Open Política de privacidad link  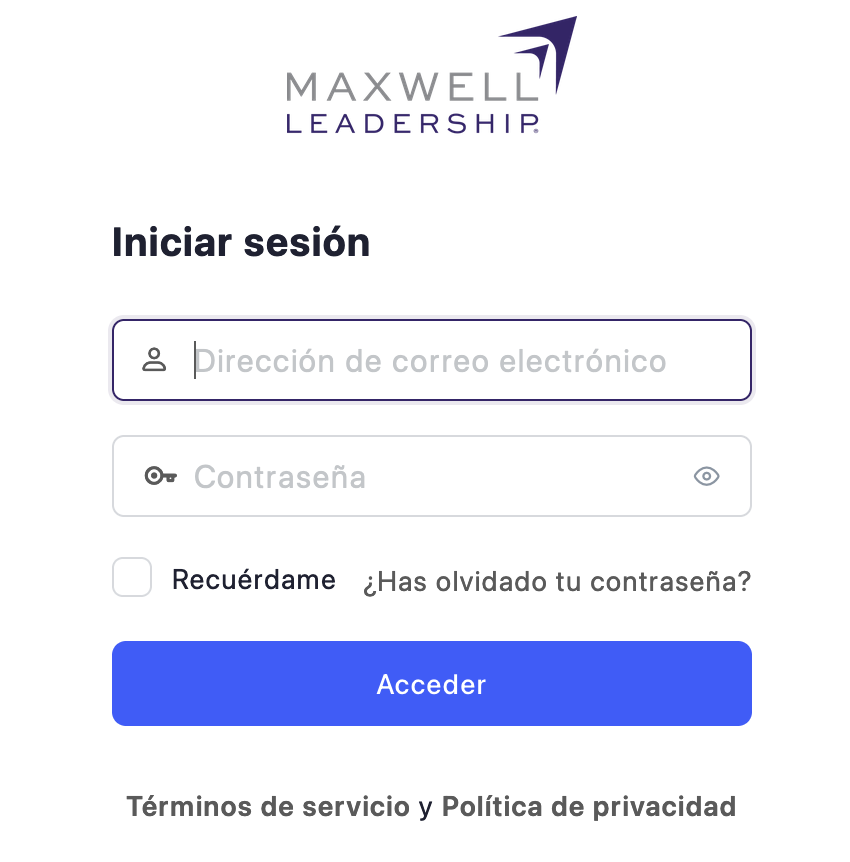[x=588, y=806]
